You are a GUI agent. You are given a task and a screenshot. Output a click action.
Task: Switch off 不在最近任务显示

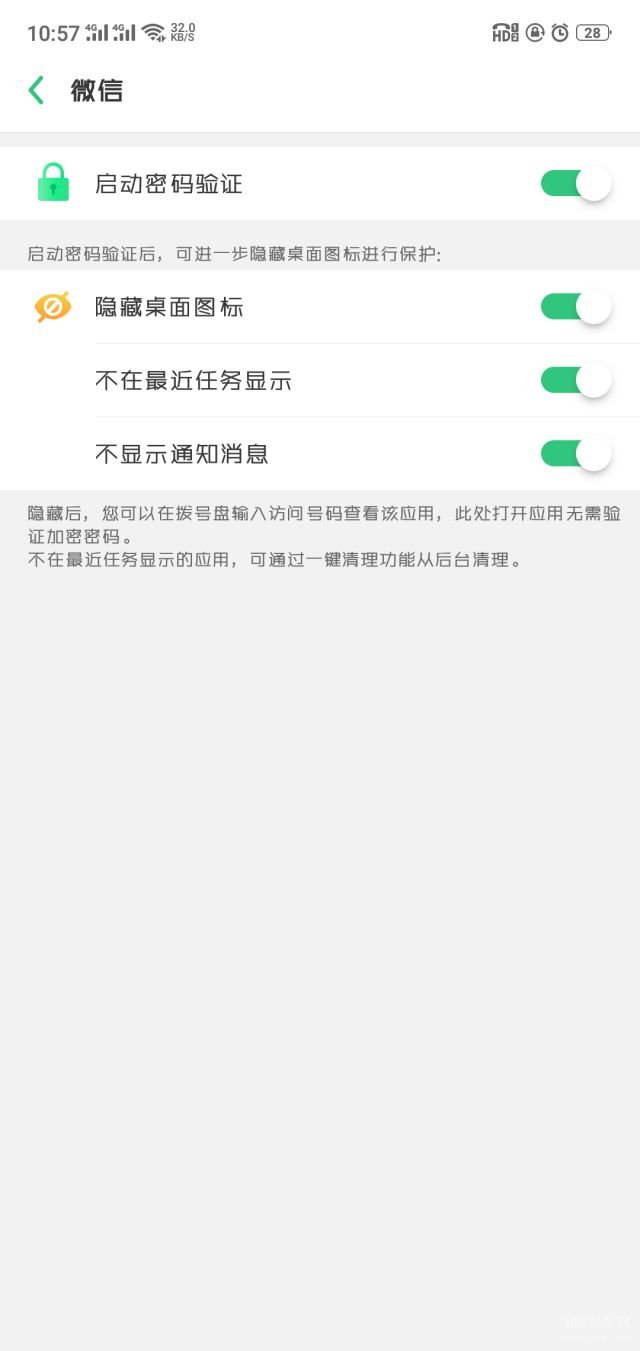coord(575,381)
